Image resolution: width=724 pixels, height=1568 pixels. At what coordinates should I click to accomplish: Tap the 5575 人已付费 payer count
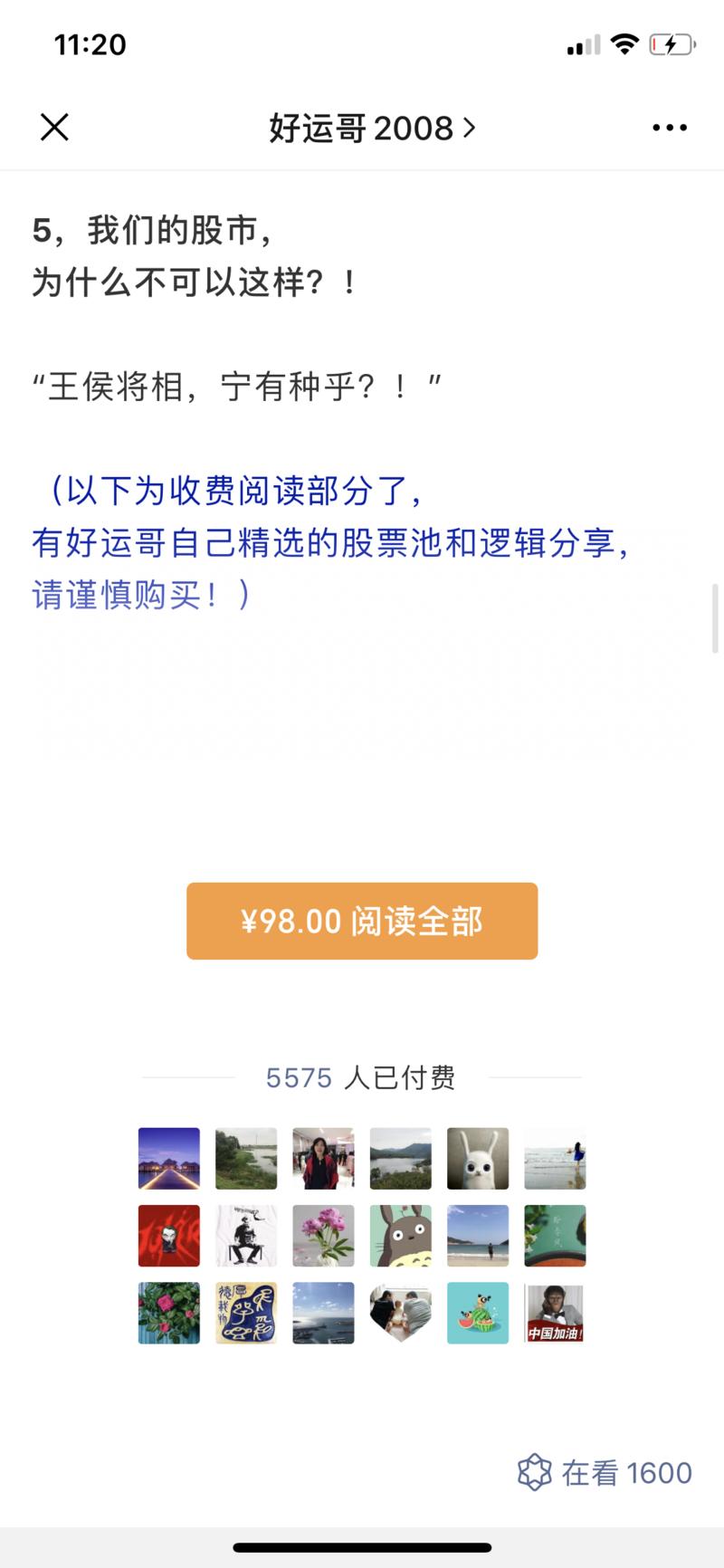point(362,1077)
